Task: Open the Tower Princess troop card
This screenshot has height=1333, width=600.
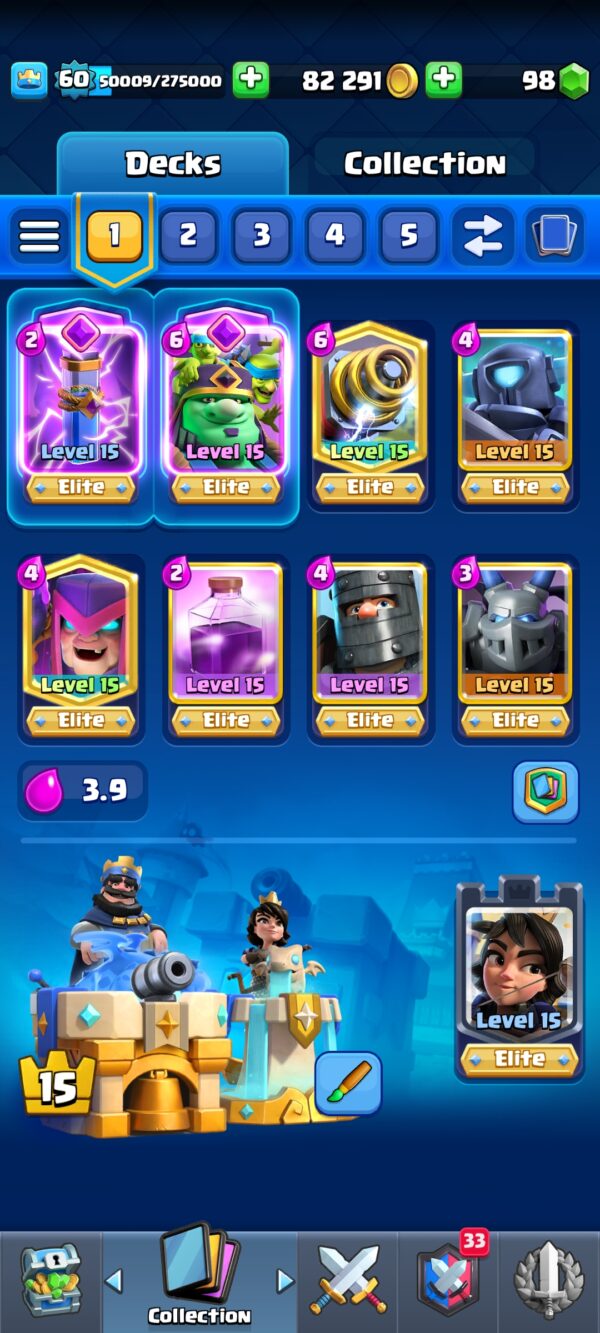Action: tap(519, 979)
